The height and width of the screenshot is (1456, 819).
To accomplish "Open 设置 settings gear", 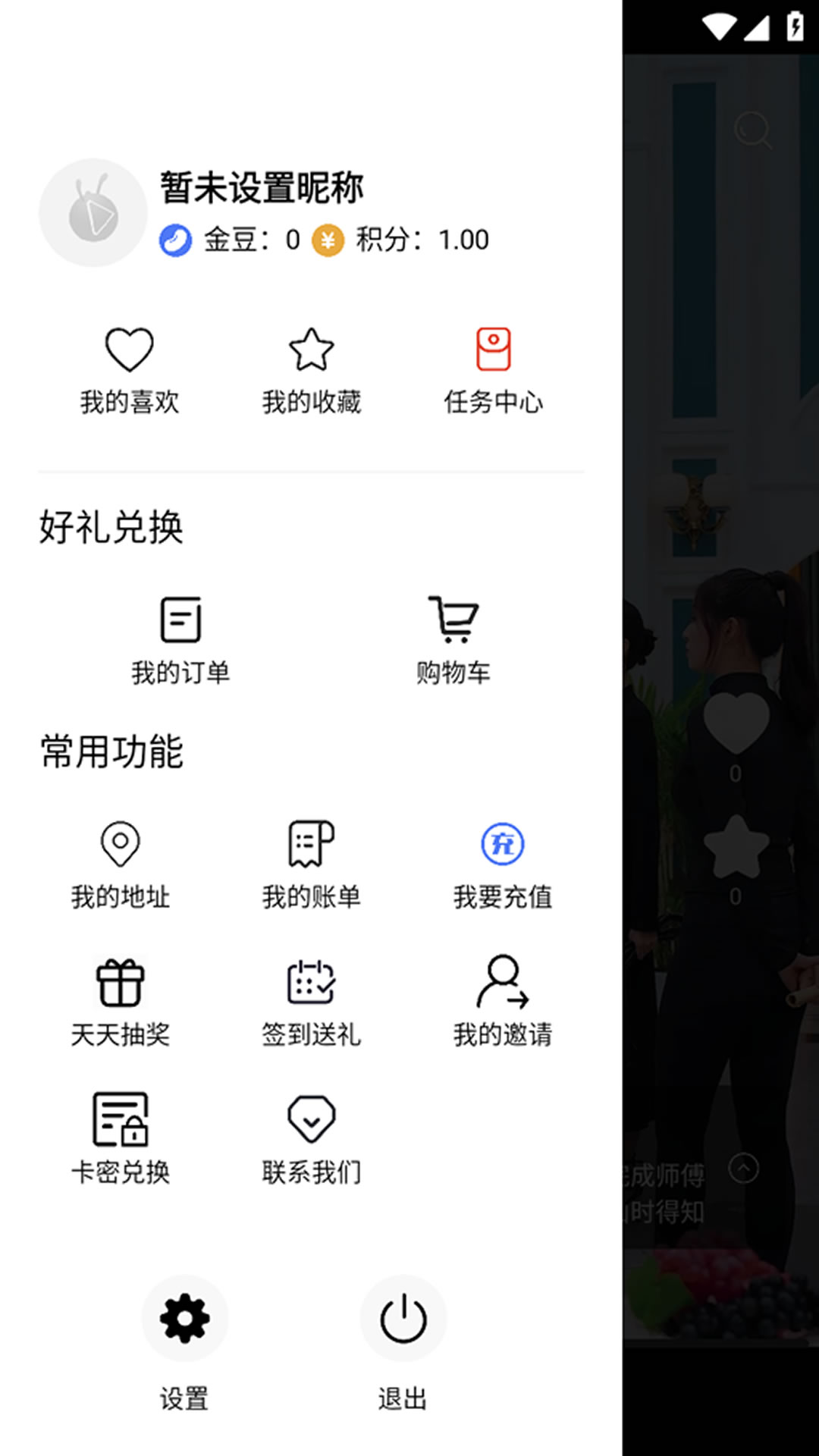I will click(x=184, y=1319).
